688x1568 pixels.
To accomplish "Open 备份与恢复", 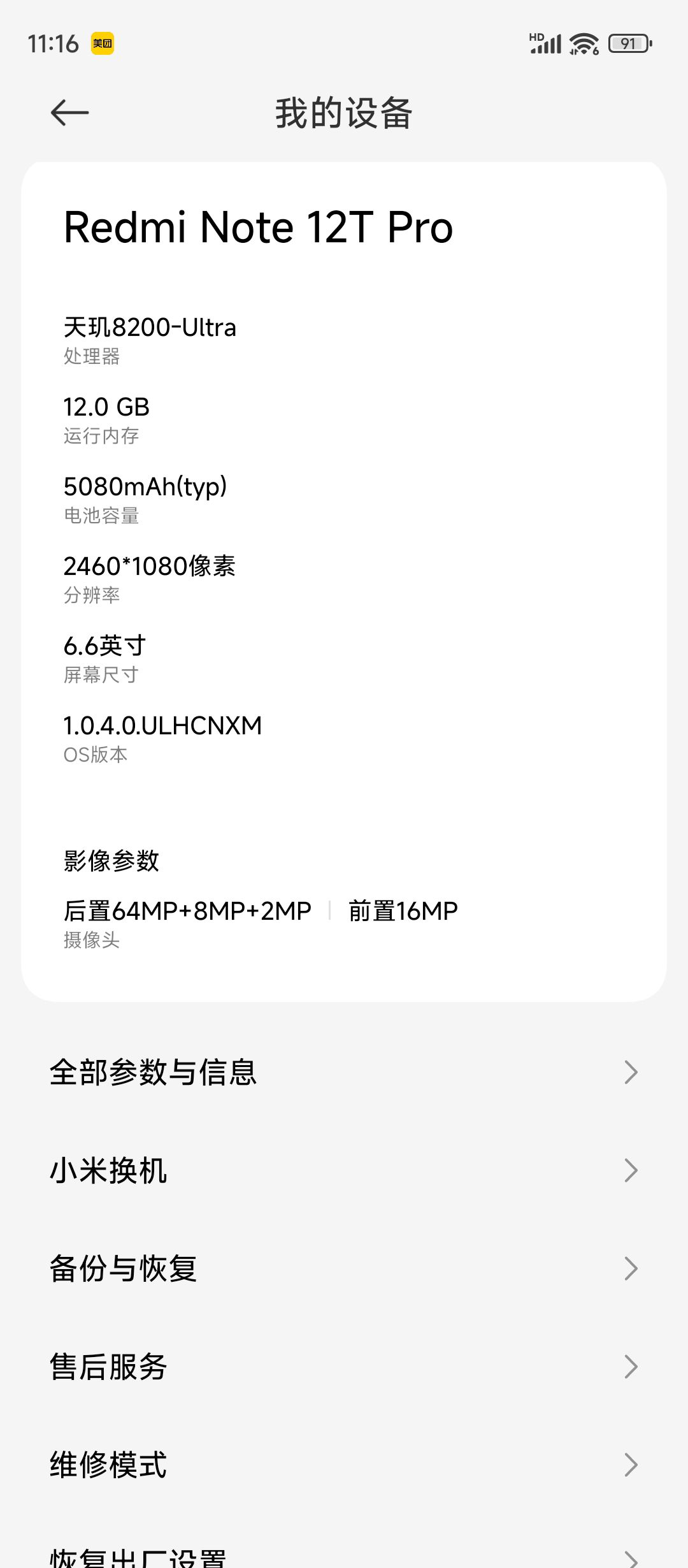I will pyautogui.click(x=344, y=1268).
